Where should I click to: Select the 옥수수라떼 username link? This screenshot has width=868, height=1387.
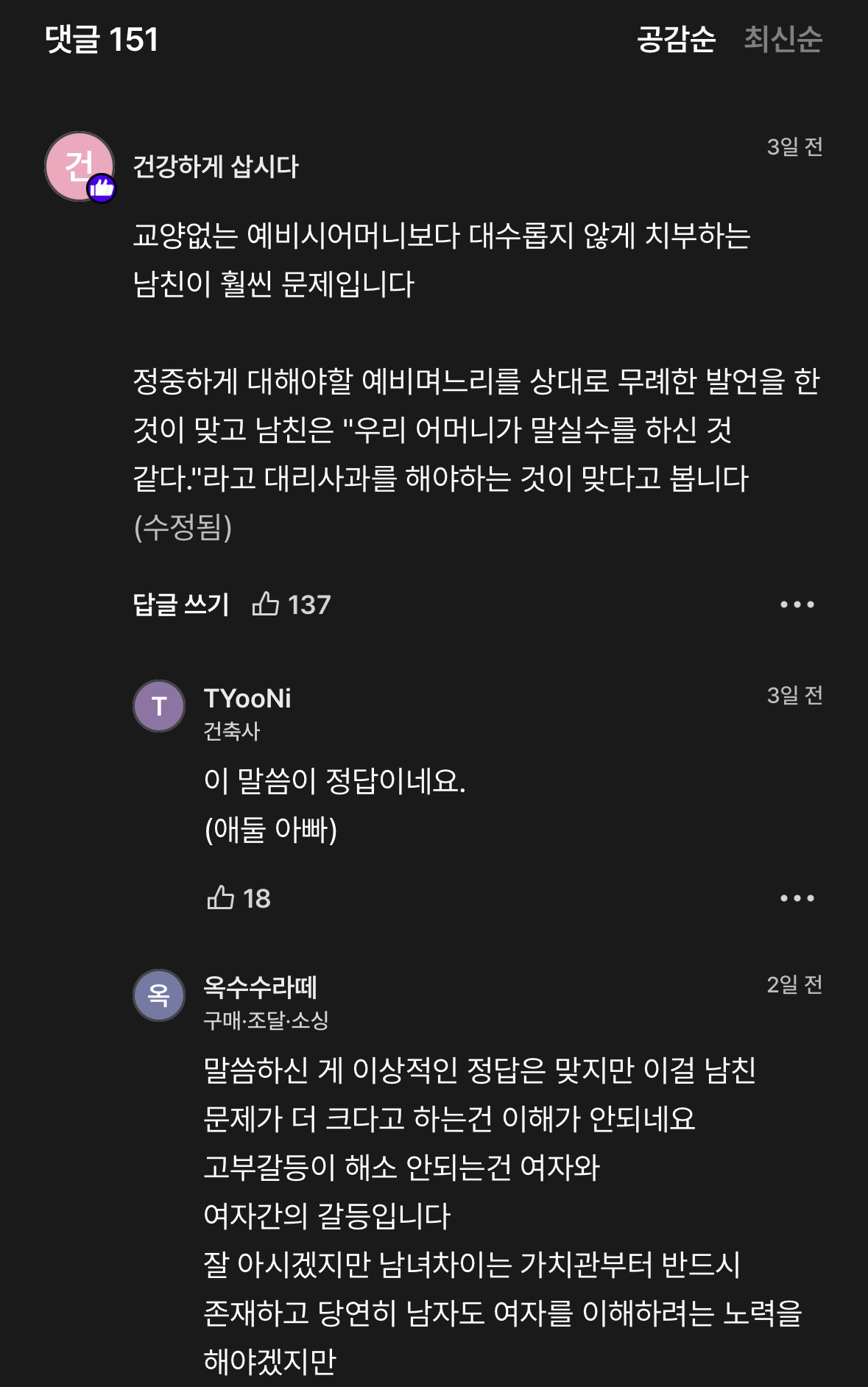(261, 989)
